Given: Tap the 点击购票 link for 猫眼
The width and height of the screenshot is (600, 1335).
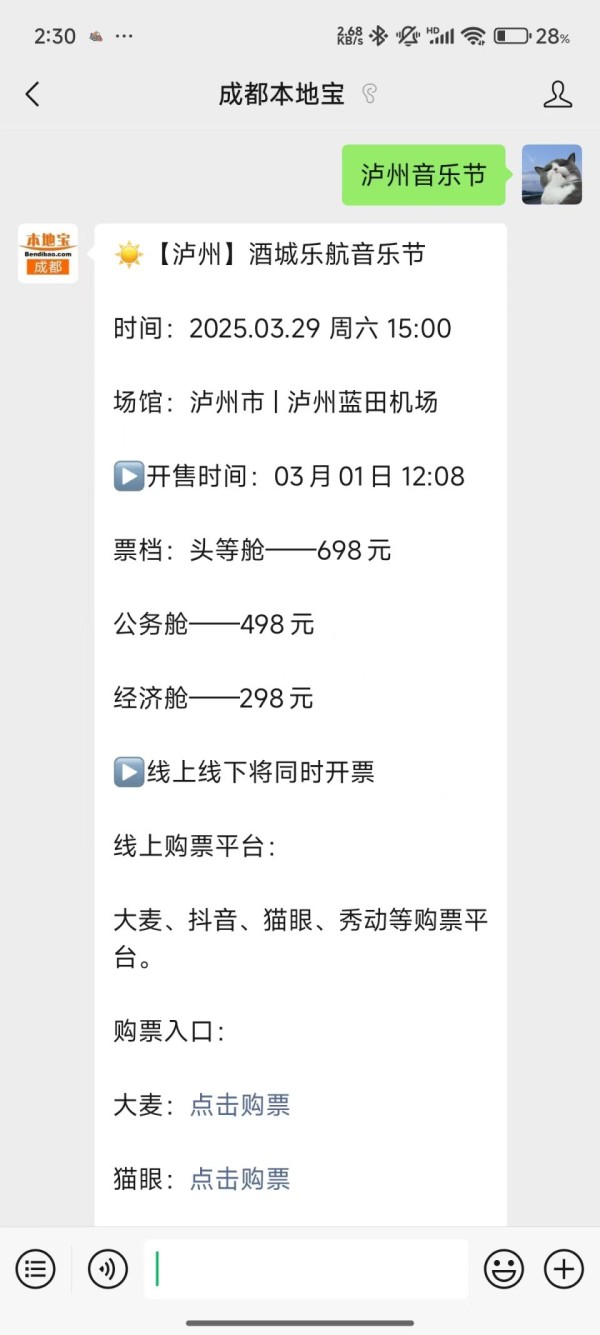Looking at the screenshot, I should coord(240,1179).
